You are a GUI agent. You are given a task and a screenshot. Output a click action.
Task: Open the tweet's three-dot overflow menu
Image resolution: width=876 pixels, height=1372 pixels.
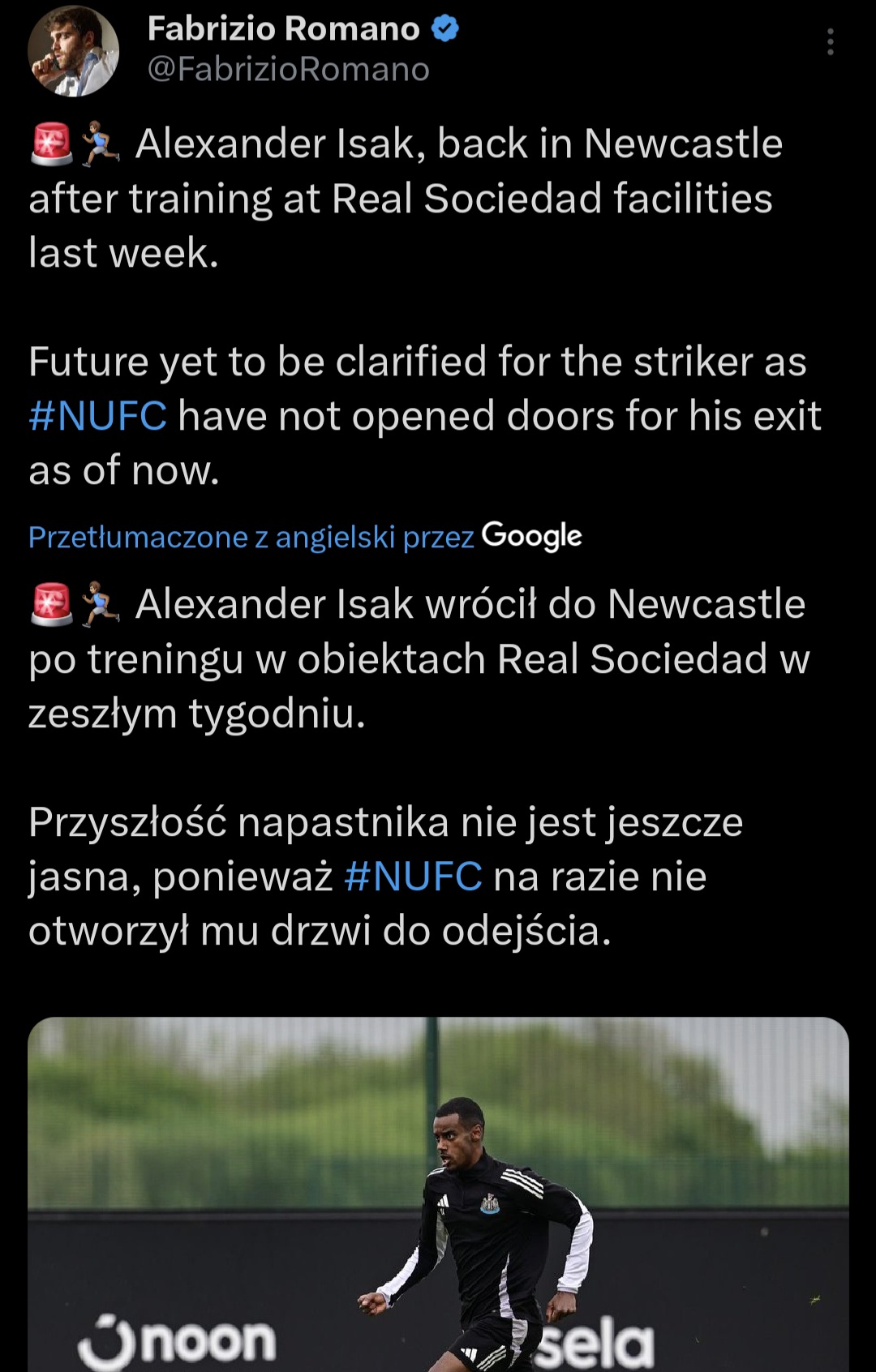pyautogui.click(x=830, y=41)
